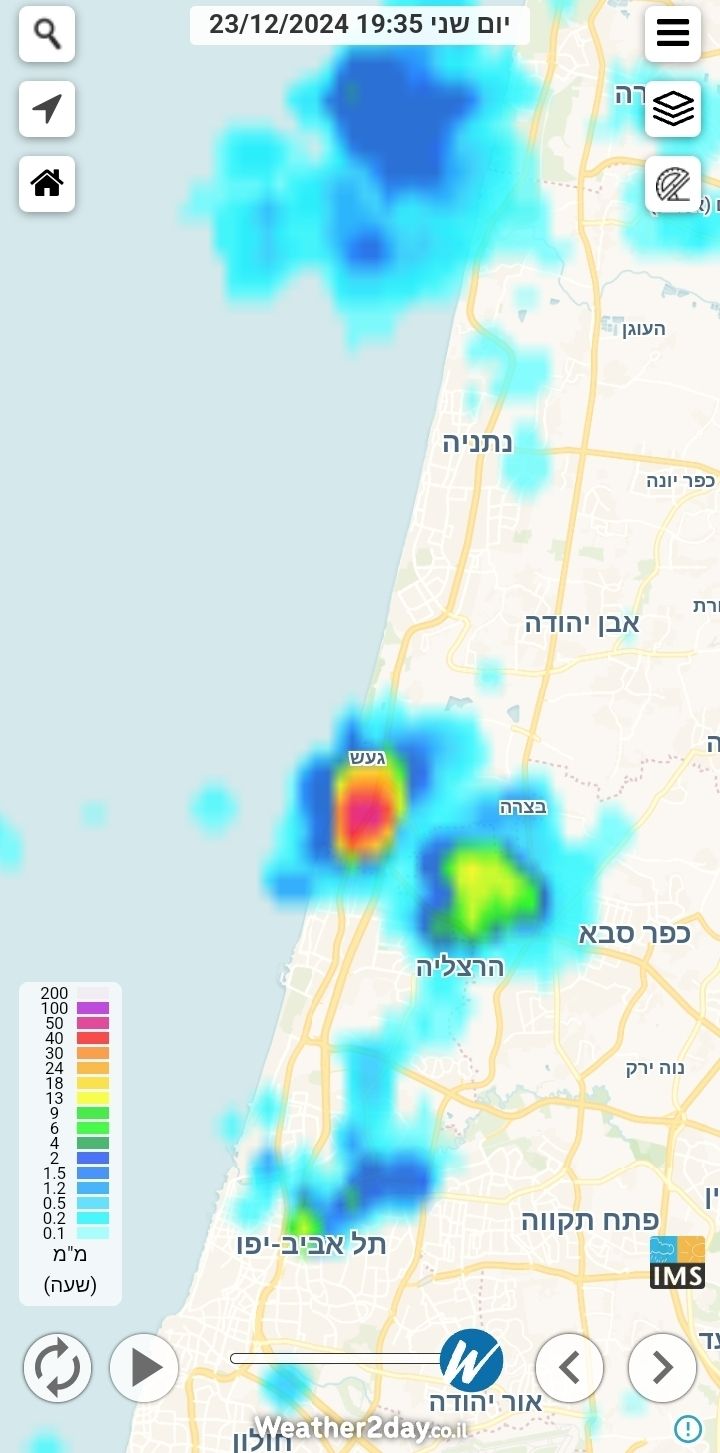Step to the previous radar frame
The width and height of the screenshot is (720, 1453).
point(569,1367)
